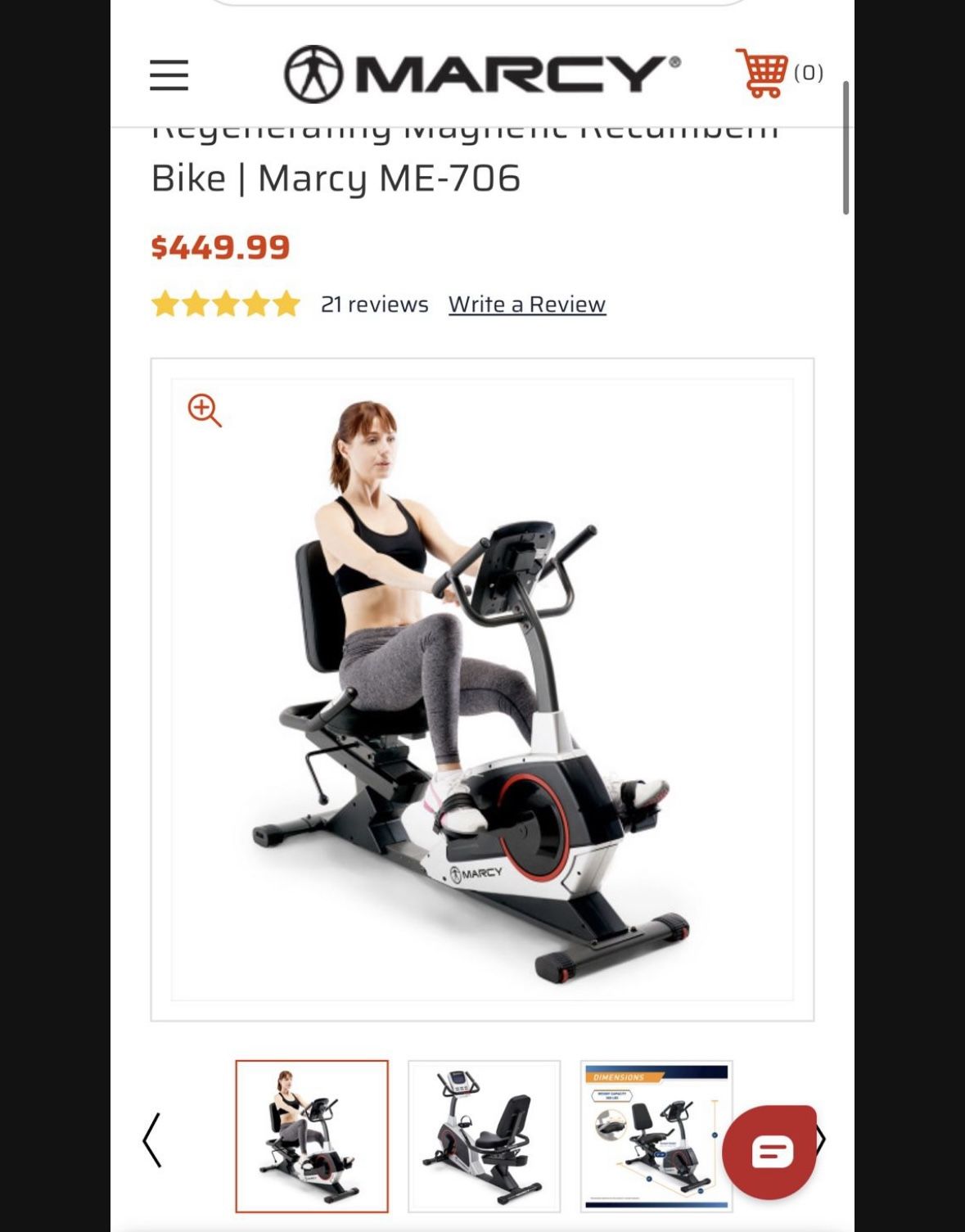Click the 21 reviews count
965x1232 pixels.
click(x=373, y=303)
